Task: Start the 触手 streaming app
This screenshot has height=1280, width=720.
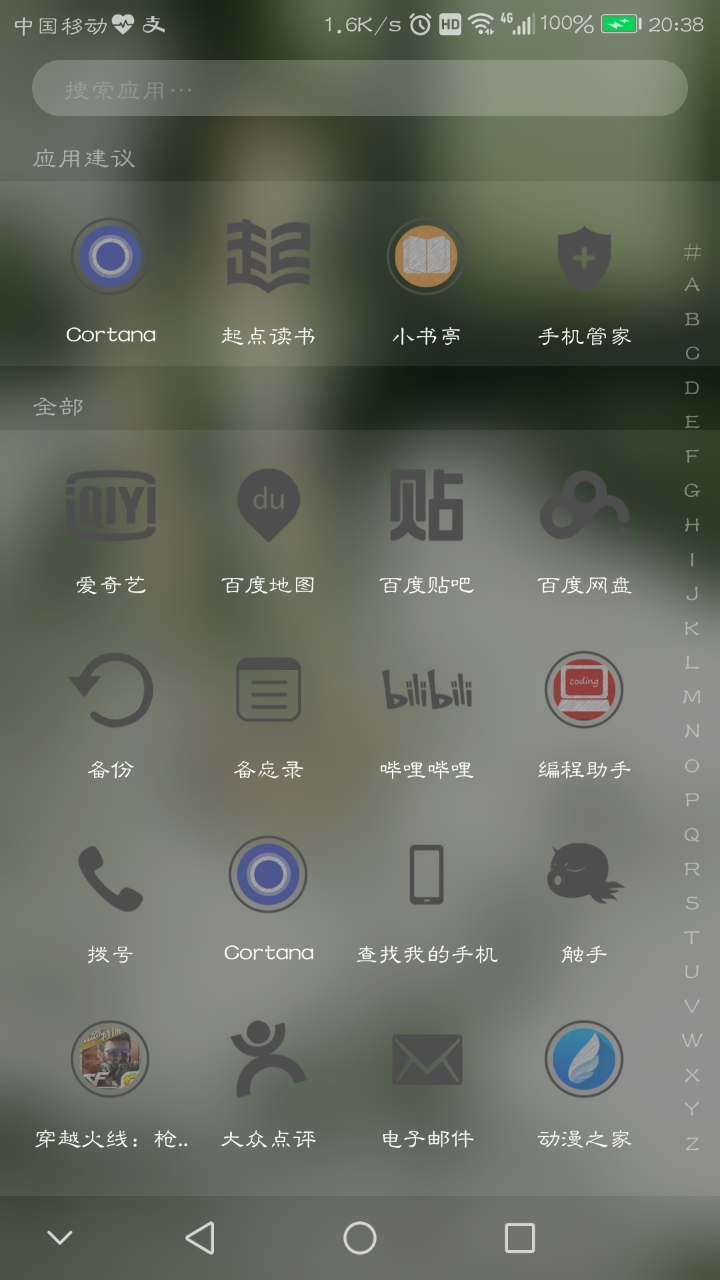Action: (x=584, y=873)
